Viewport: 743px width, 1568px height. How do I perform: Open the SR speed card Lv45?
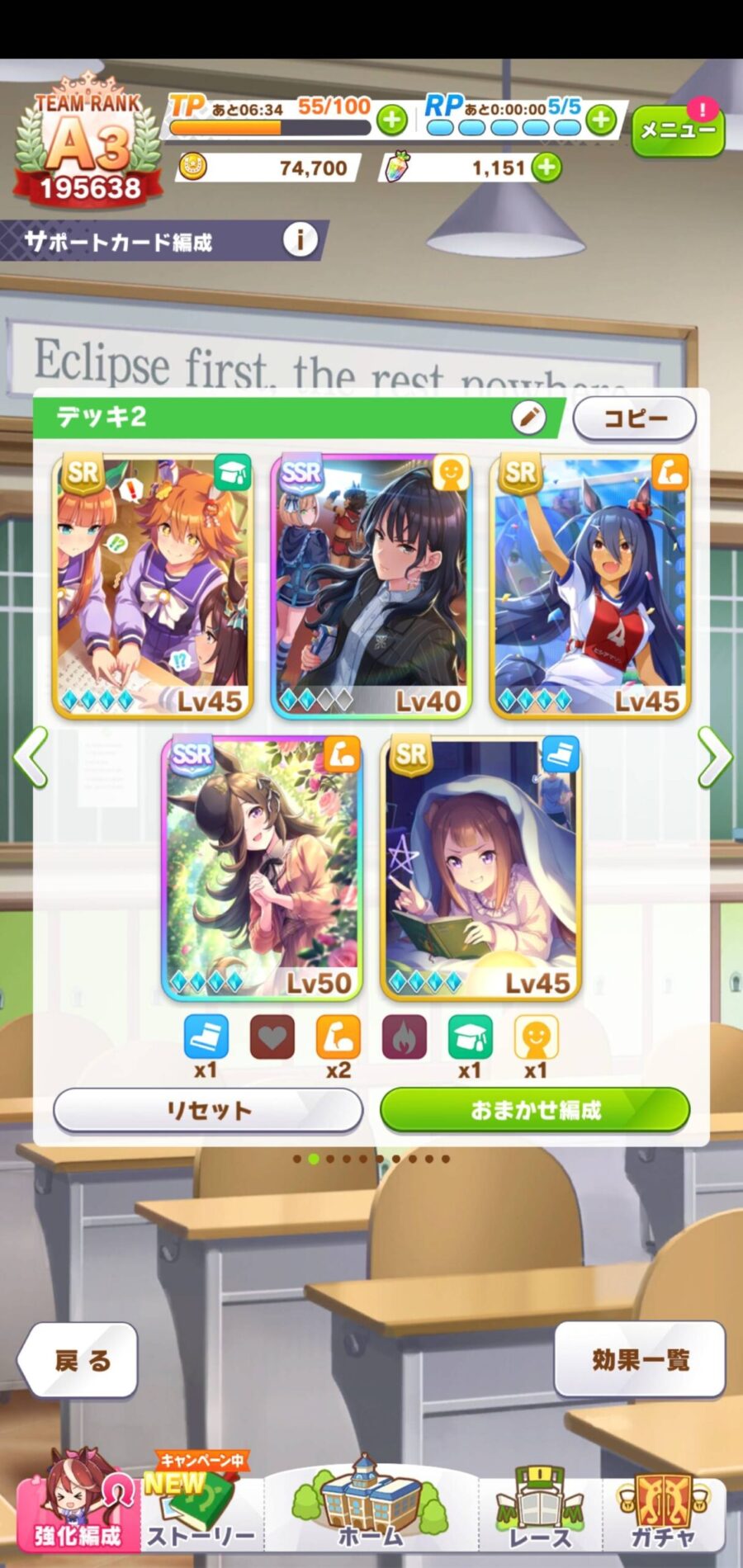[480, 868]
